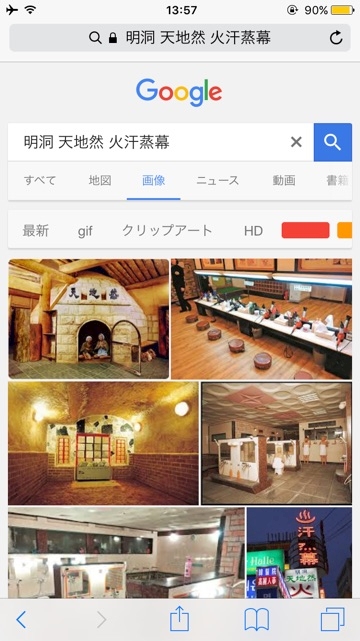Screen dimensions: 360x641
Task: Filter images by red color
Action: coord(305,230)
